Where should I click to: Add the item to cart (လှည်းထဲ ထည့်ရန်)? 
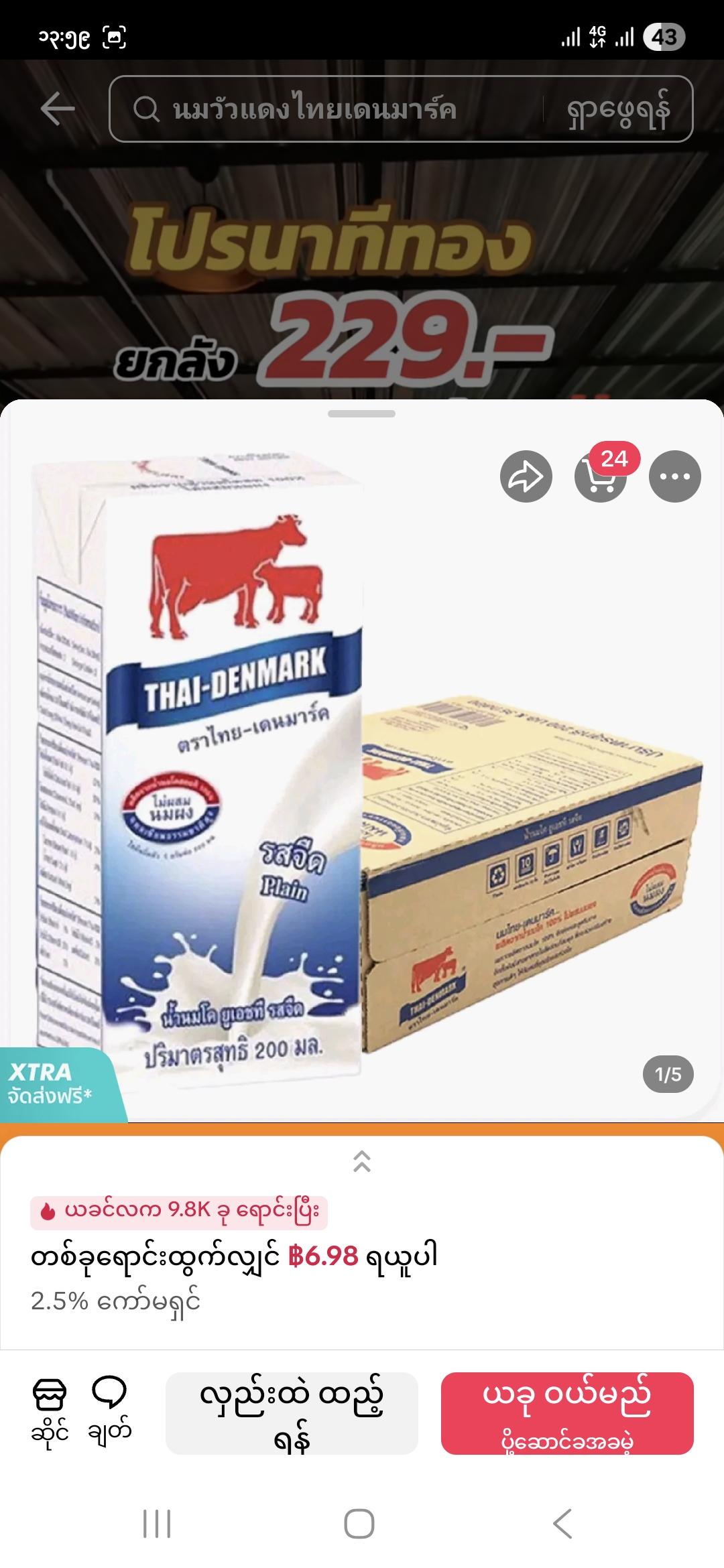[x=292, y=1413]
